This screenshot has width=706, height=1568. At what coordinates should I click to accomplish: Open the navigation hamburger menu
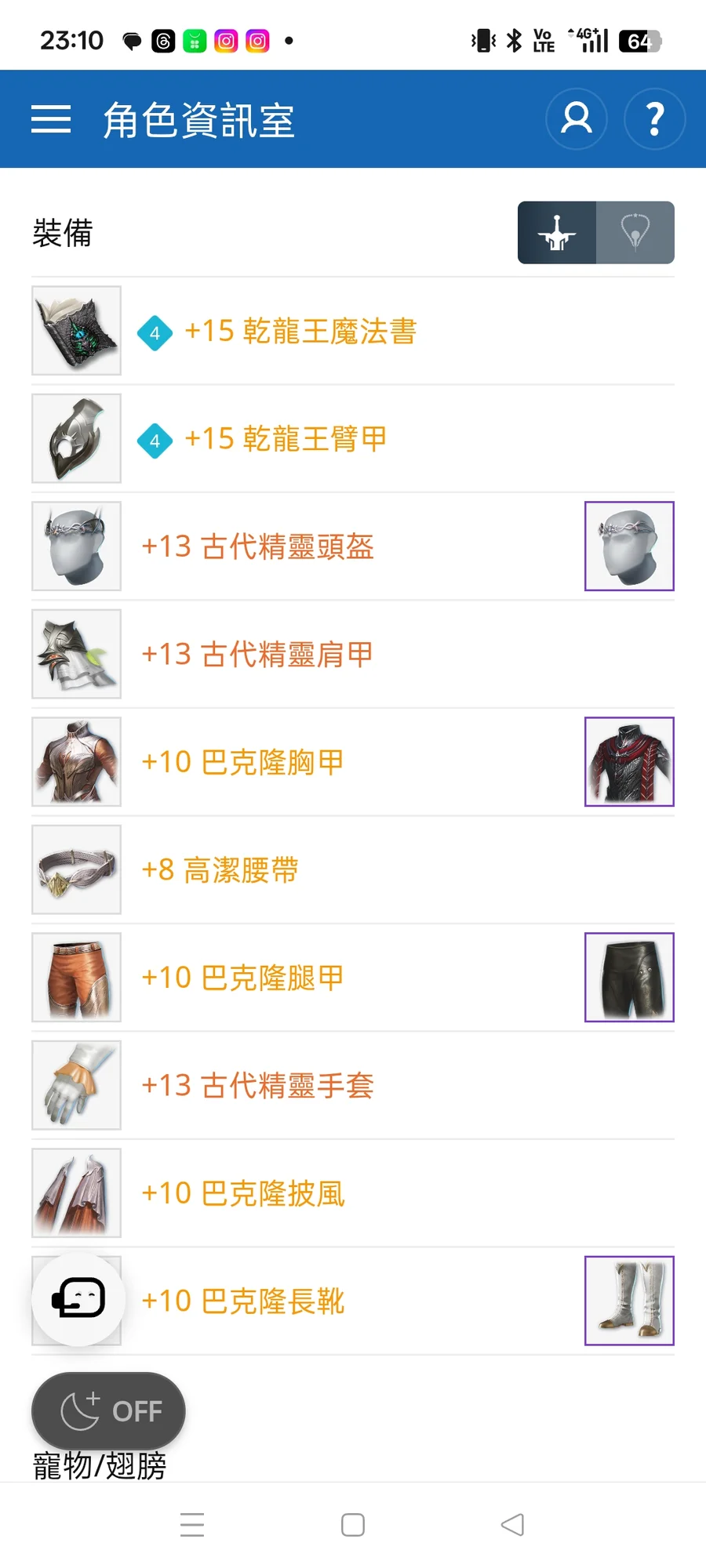pos(50,119)
